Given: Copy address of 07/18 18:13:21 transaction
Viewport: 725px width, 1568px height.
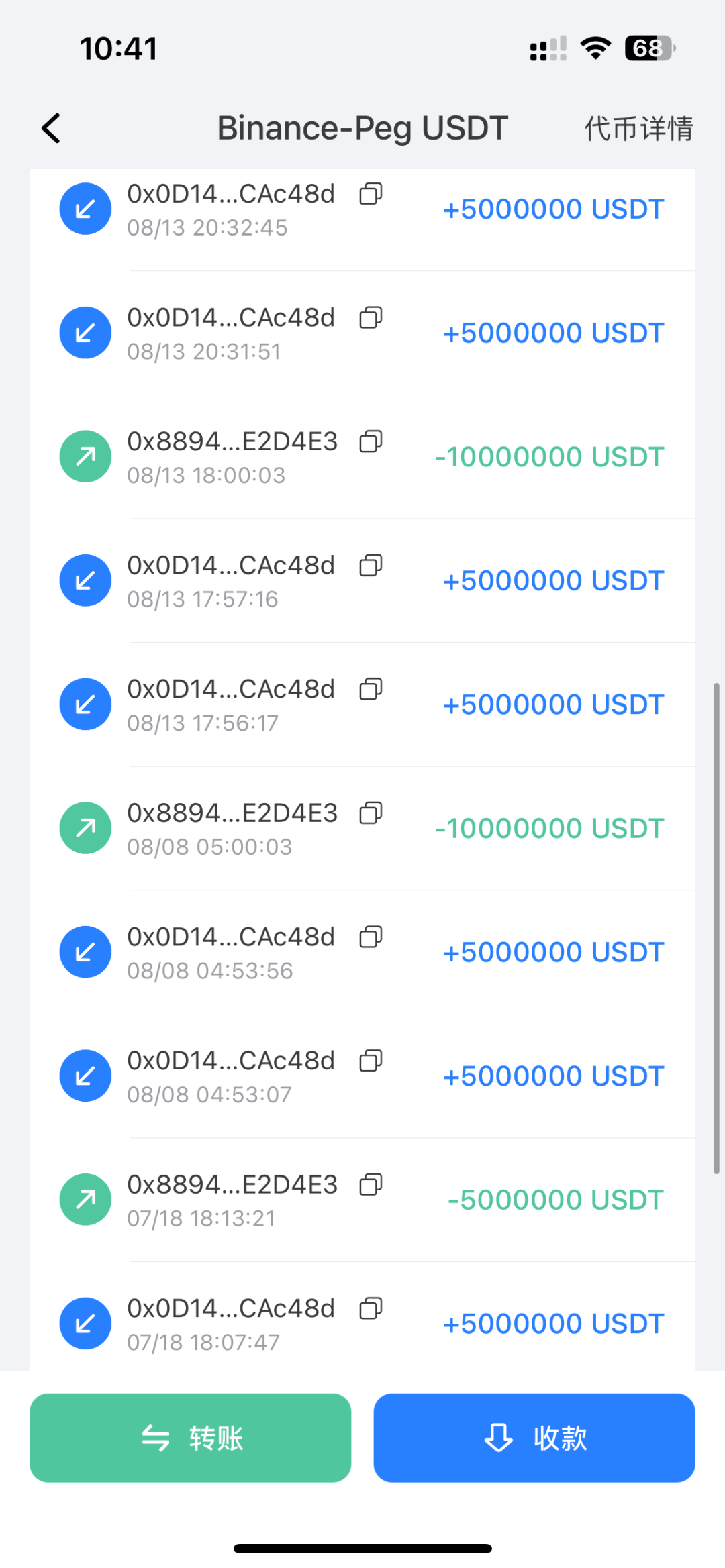Looking at the screenshot, I should coord(371,1185).
